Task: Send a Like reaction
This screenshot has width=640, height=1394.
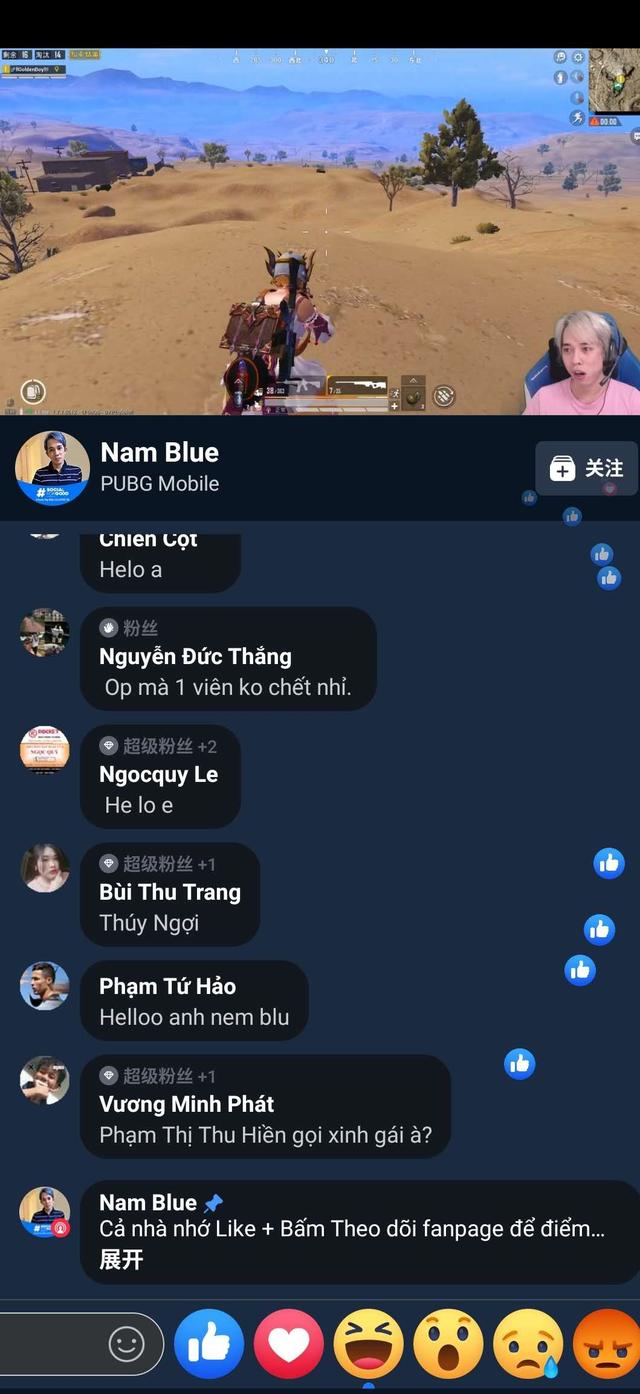Action: coord(209,1343)
